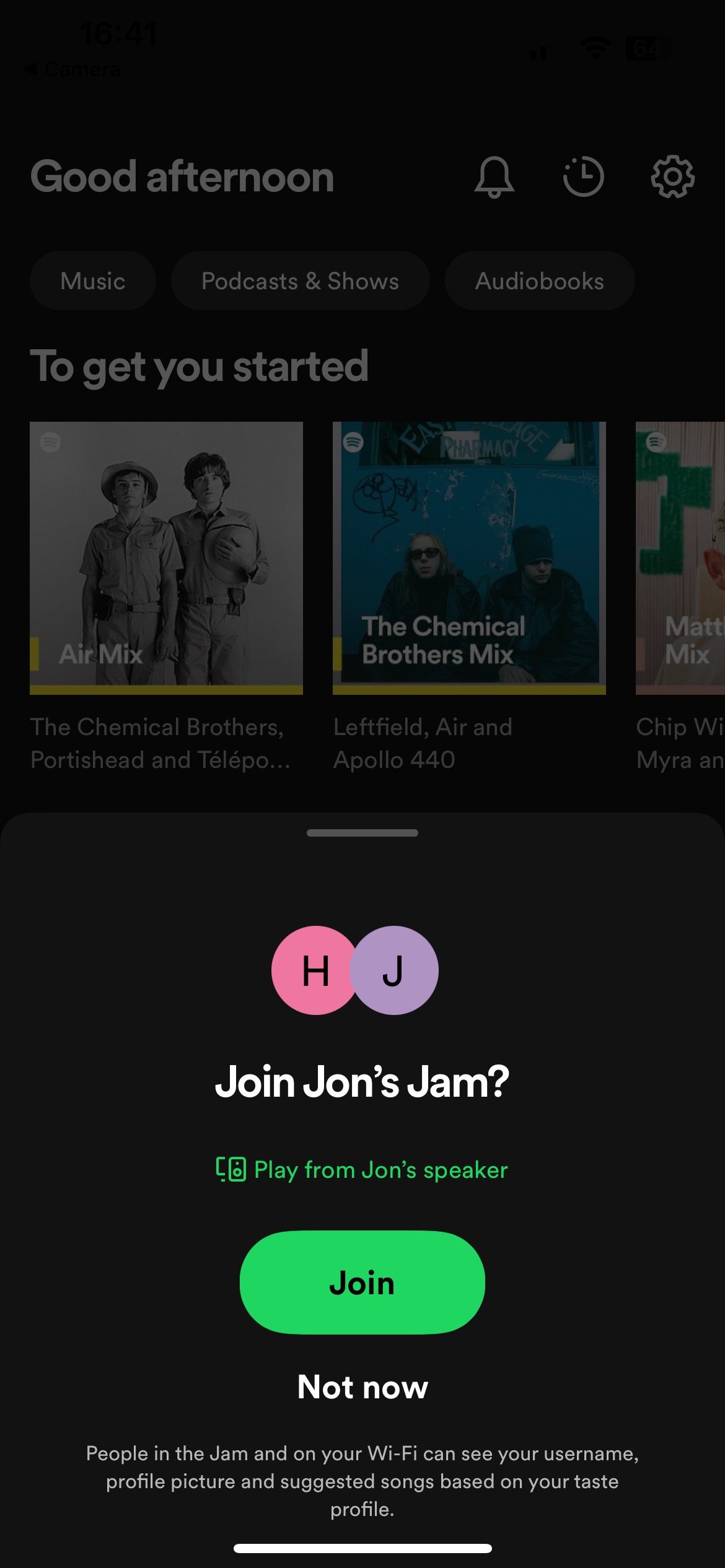Select the Podcasts & Shows chip
Screen dimensions: 725x1568
tap(301, 281)
